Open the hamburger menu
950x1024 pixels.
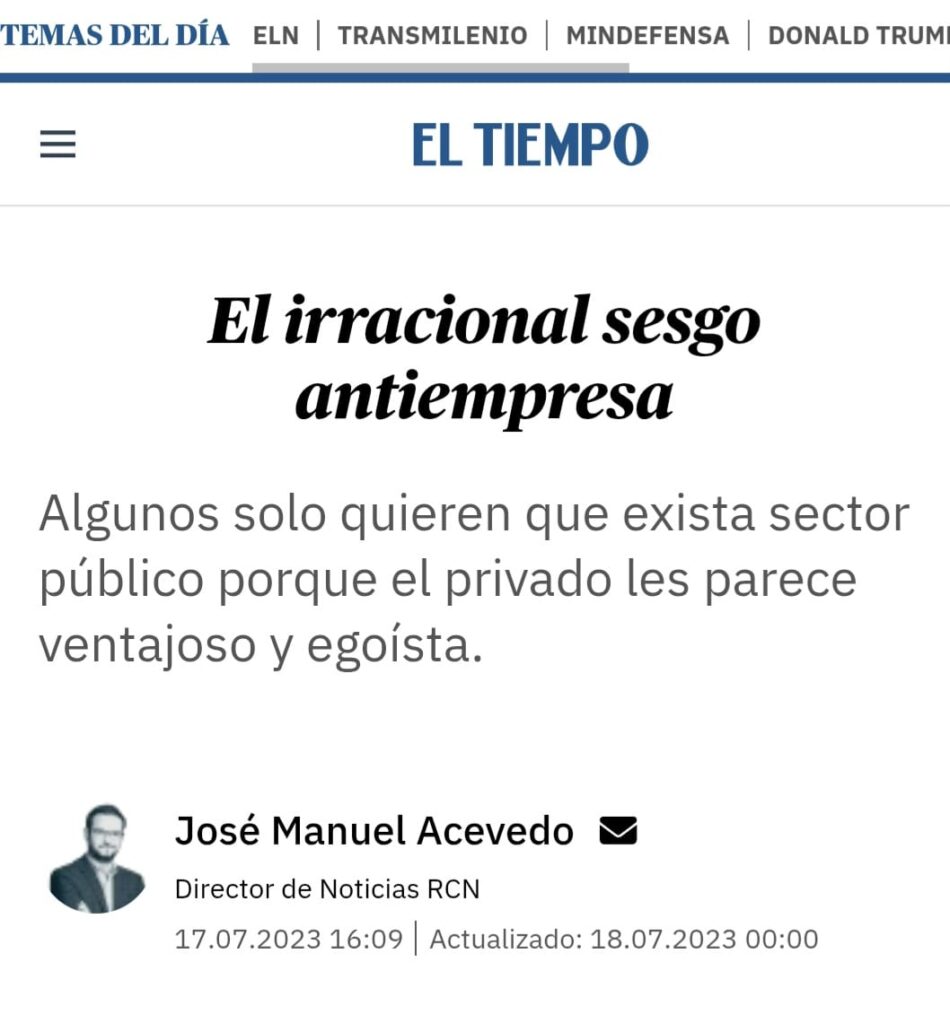pos(58,146)
